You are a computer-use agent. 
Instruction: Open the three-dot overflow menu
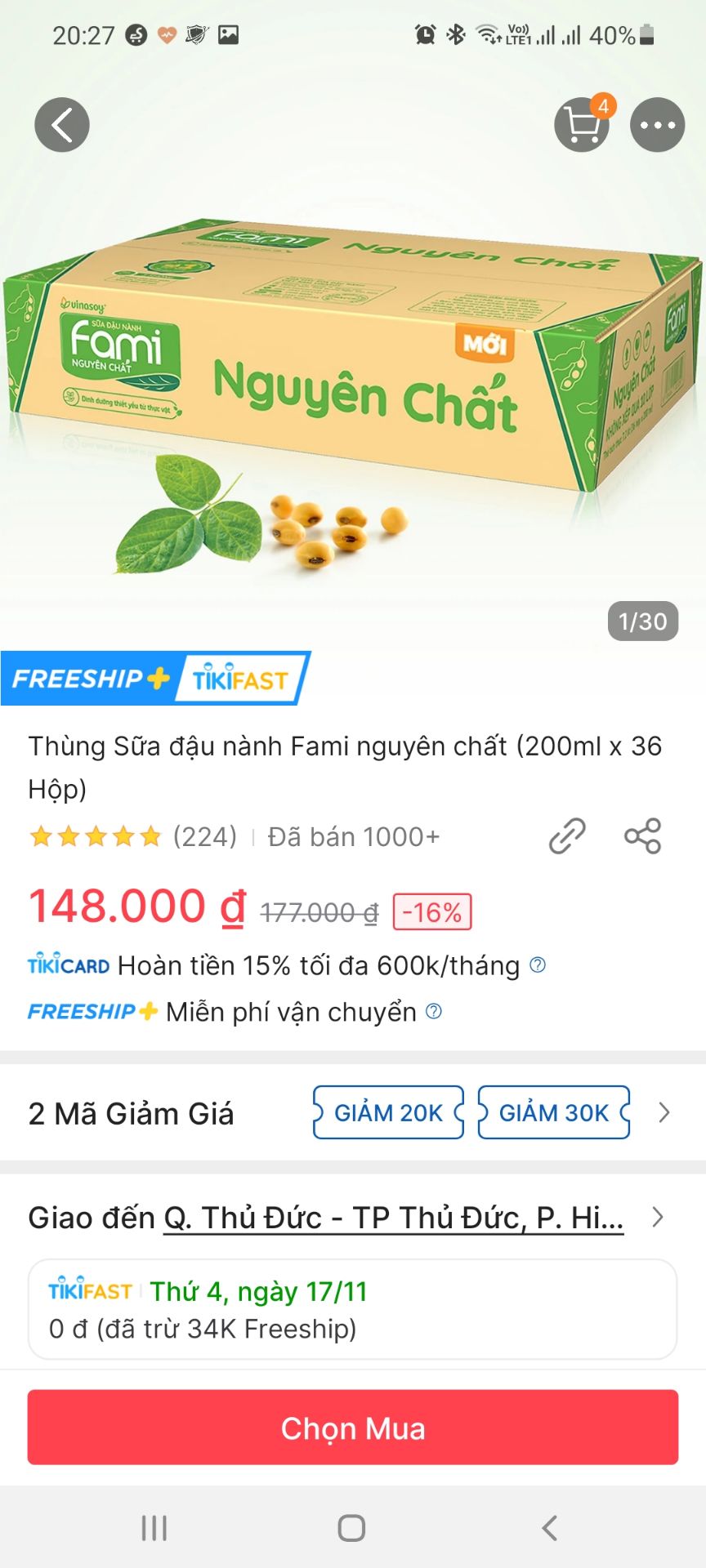click(x=658, y=124)
